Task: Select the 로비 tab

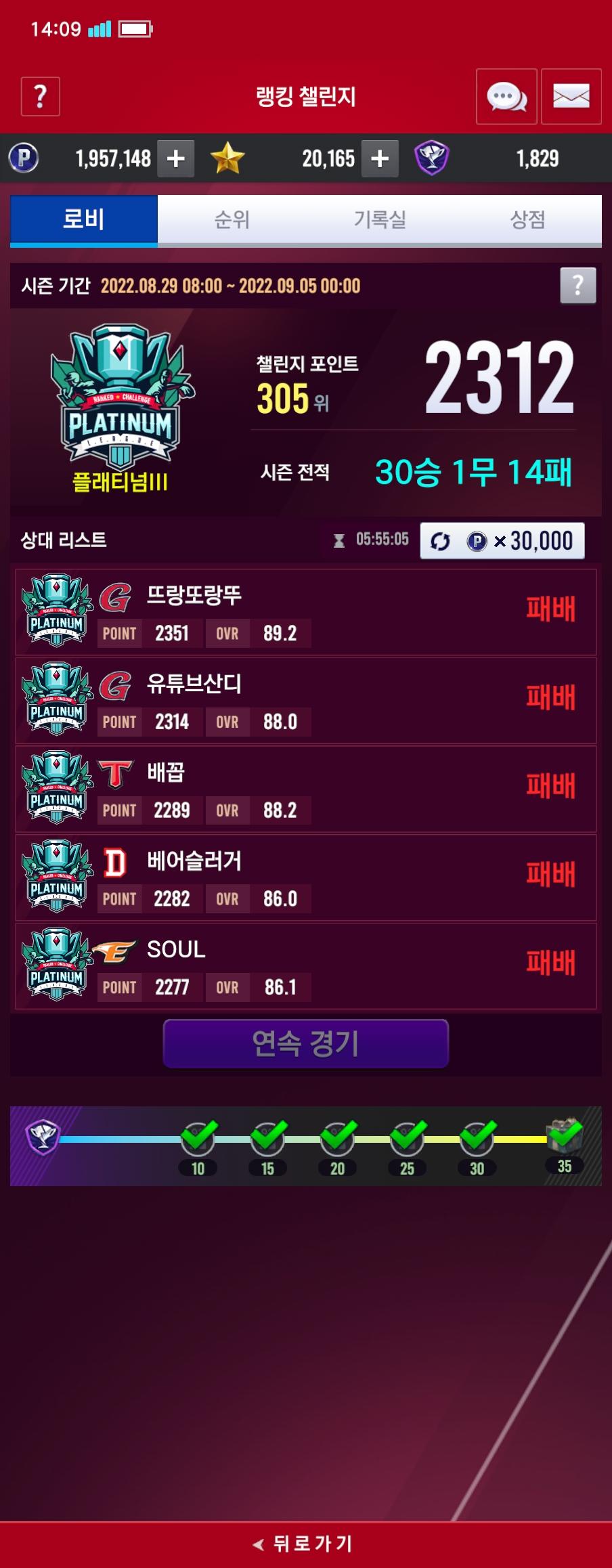Action: point(84,219)
